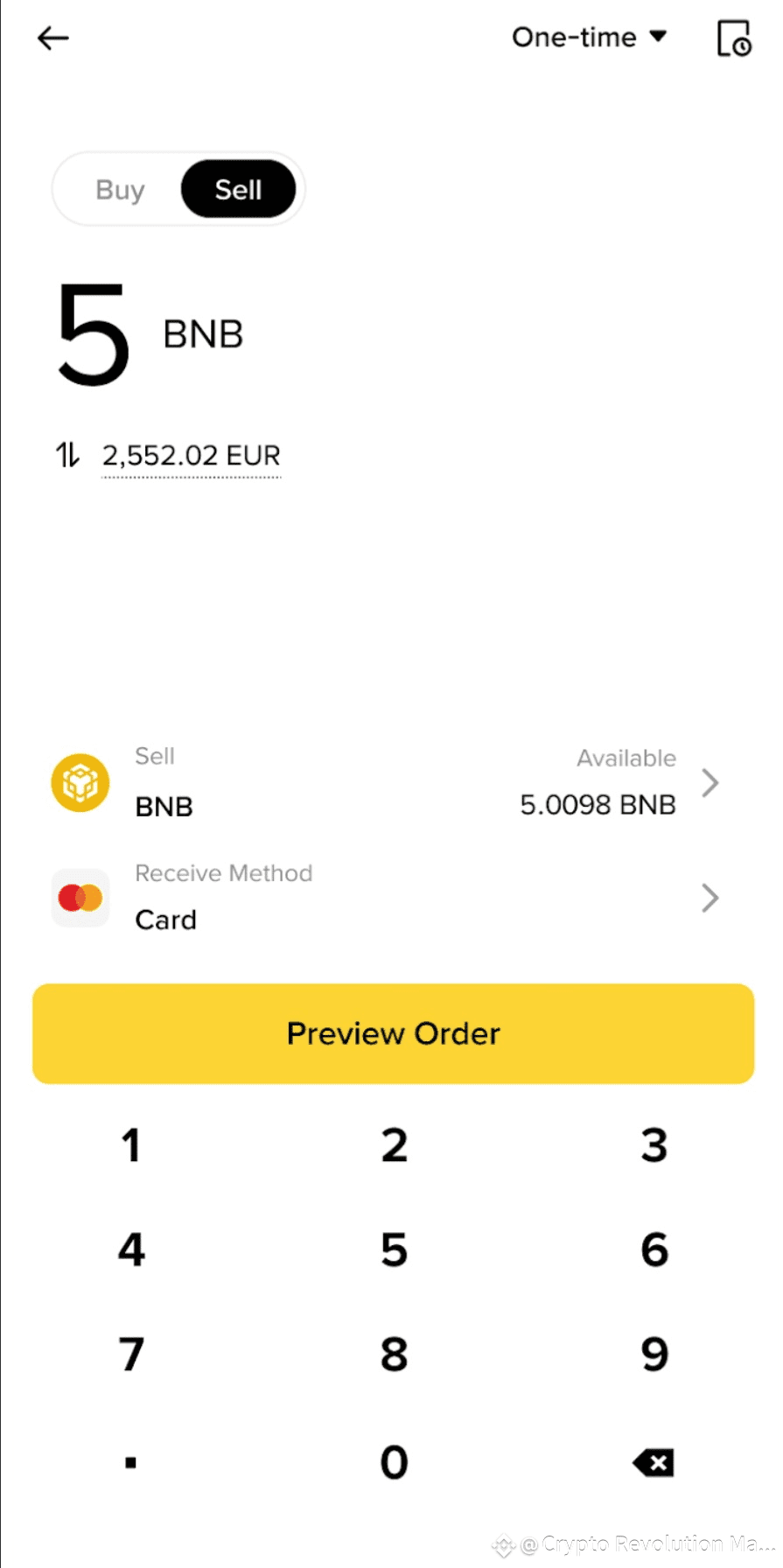Go back using the top-left arrow
The image size is (783, 1568).
(53, 38)
